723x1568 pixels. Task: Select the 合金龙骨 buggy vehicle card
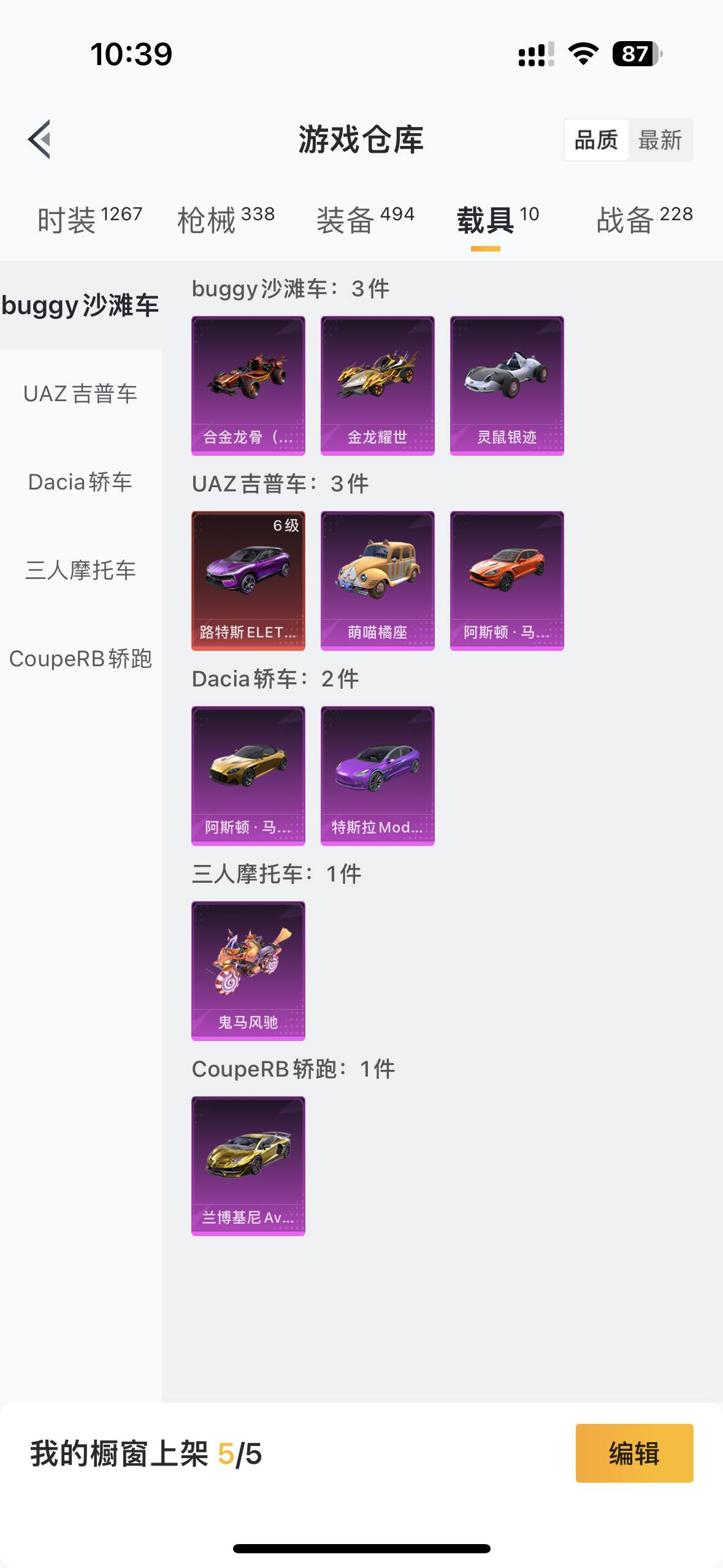247,385
